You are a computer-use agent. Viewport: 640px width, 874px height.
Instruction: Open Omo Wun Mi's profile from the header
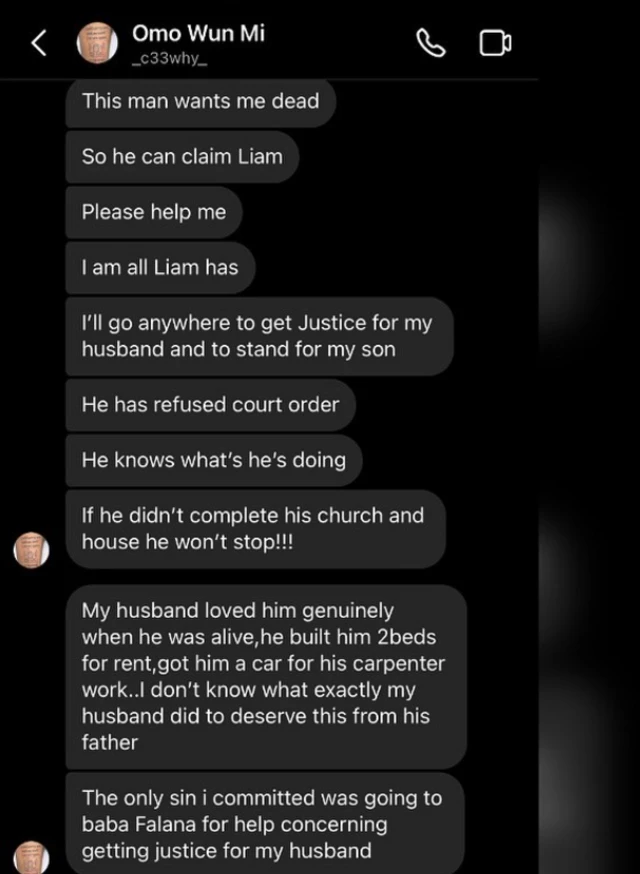[x=198, y=43]
